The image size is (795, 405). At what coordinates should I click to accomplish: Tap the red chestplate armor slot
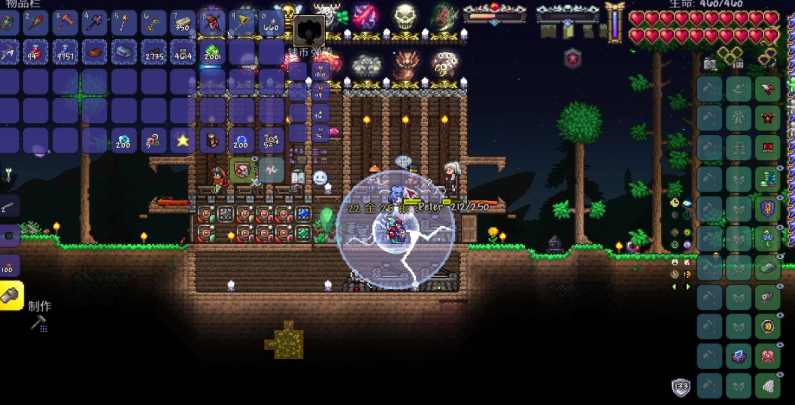click(x=768, y=119)
